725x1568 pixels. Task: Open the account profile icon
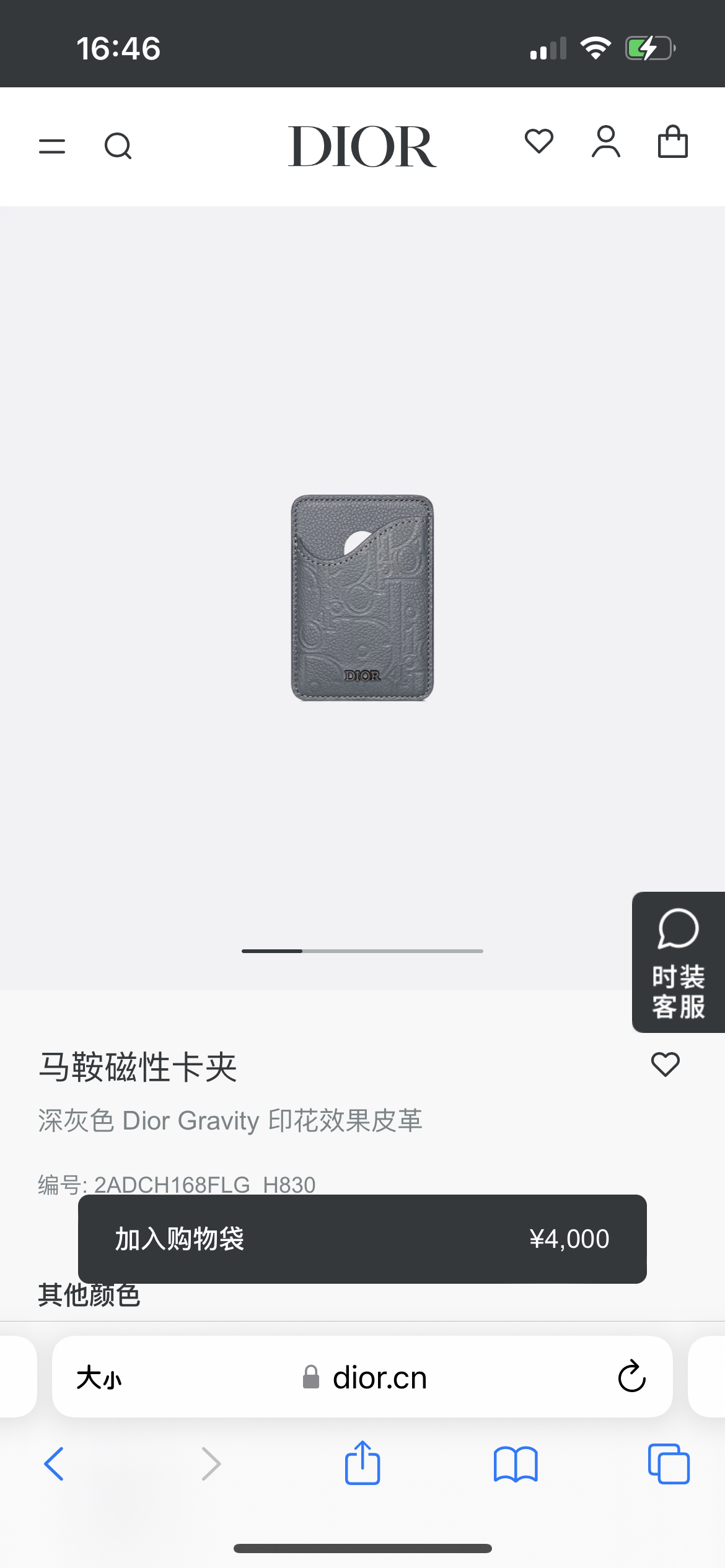605,142
